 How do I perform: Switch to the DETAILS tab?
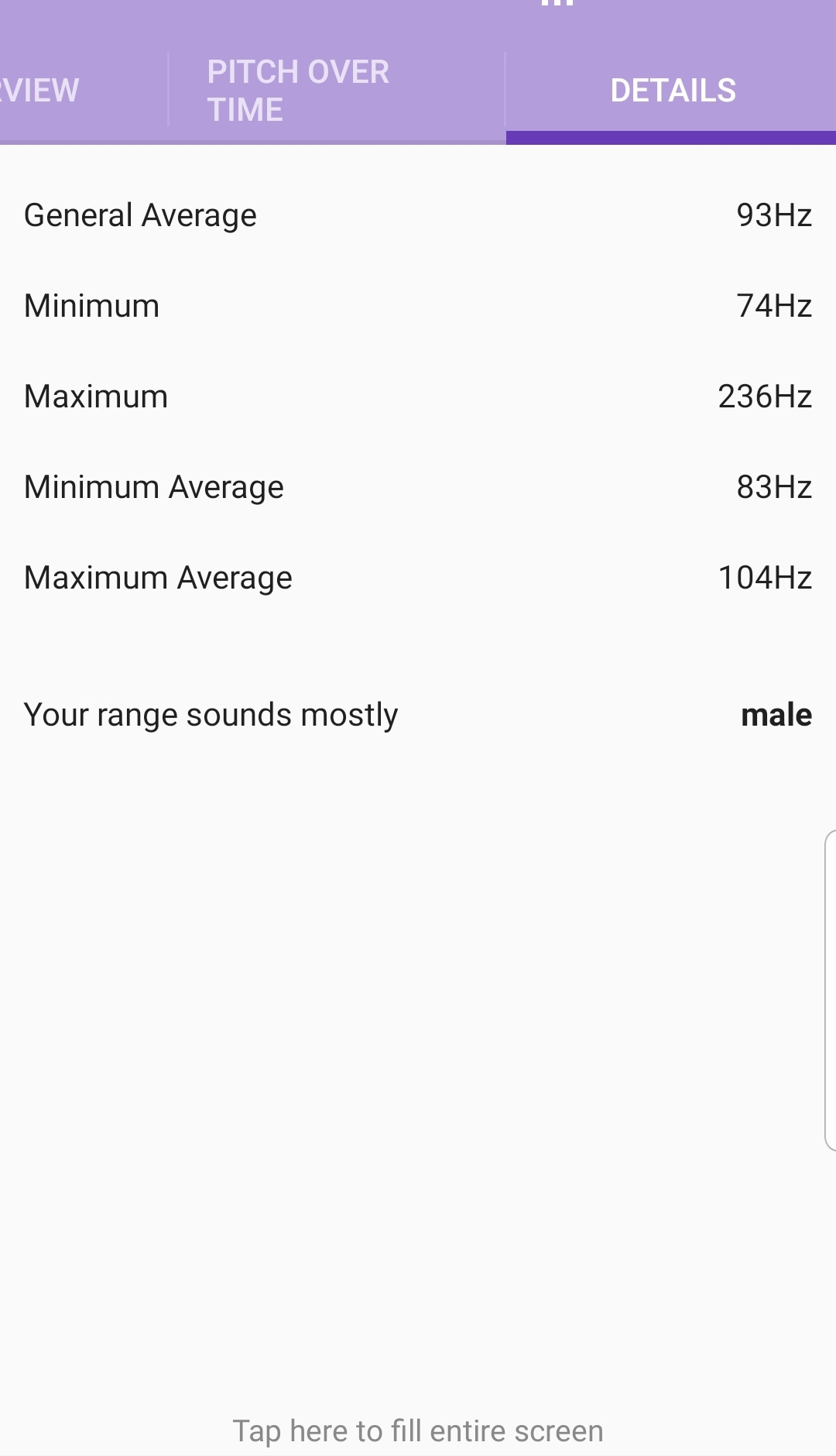(672, 90)
